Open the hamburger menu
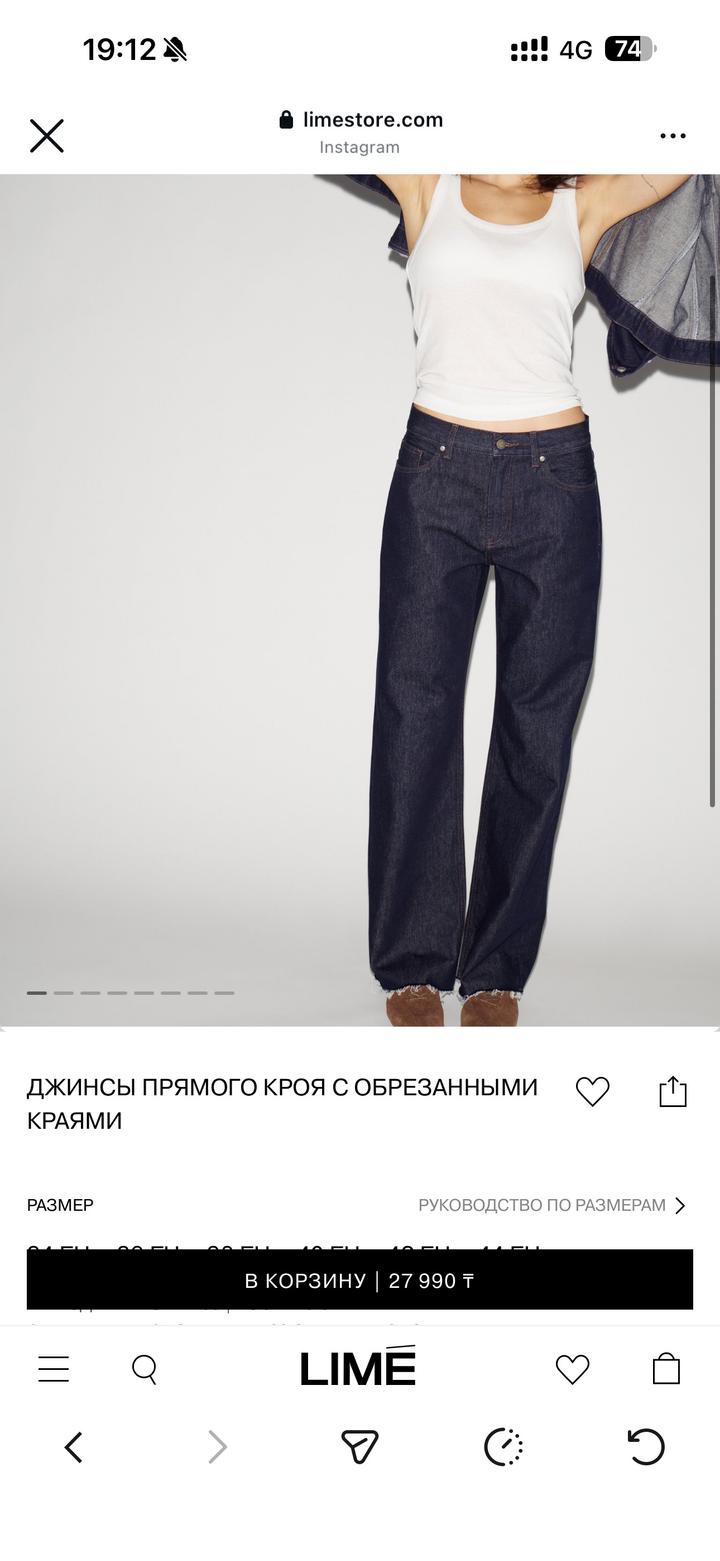This screenshot has height=1561, width=720. (x=54, y=1368)
